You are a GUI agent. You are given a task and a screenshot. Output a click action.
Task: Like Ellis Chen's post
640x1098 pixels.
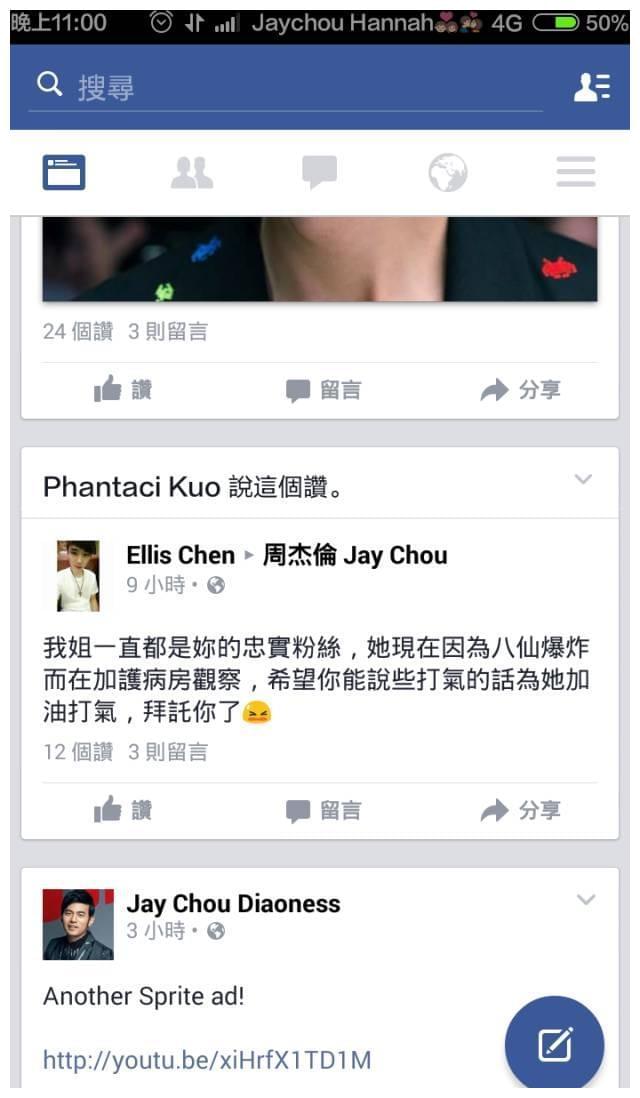[x=123, y=811]
